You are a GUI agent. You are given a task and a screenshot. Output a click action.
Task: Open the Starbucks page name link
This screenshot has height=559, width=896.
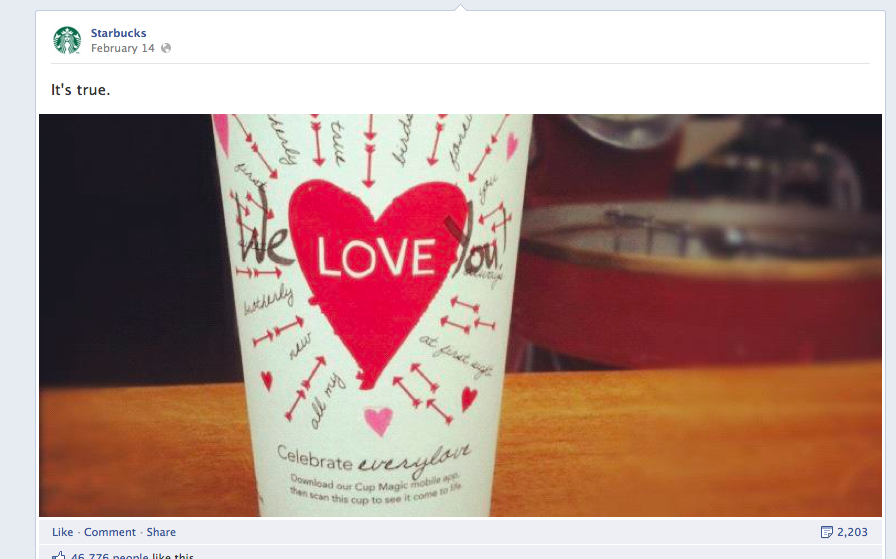(118, 33)
